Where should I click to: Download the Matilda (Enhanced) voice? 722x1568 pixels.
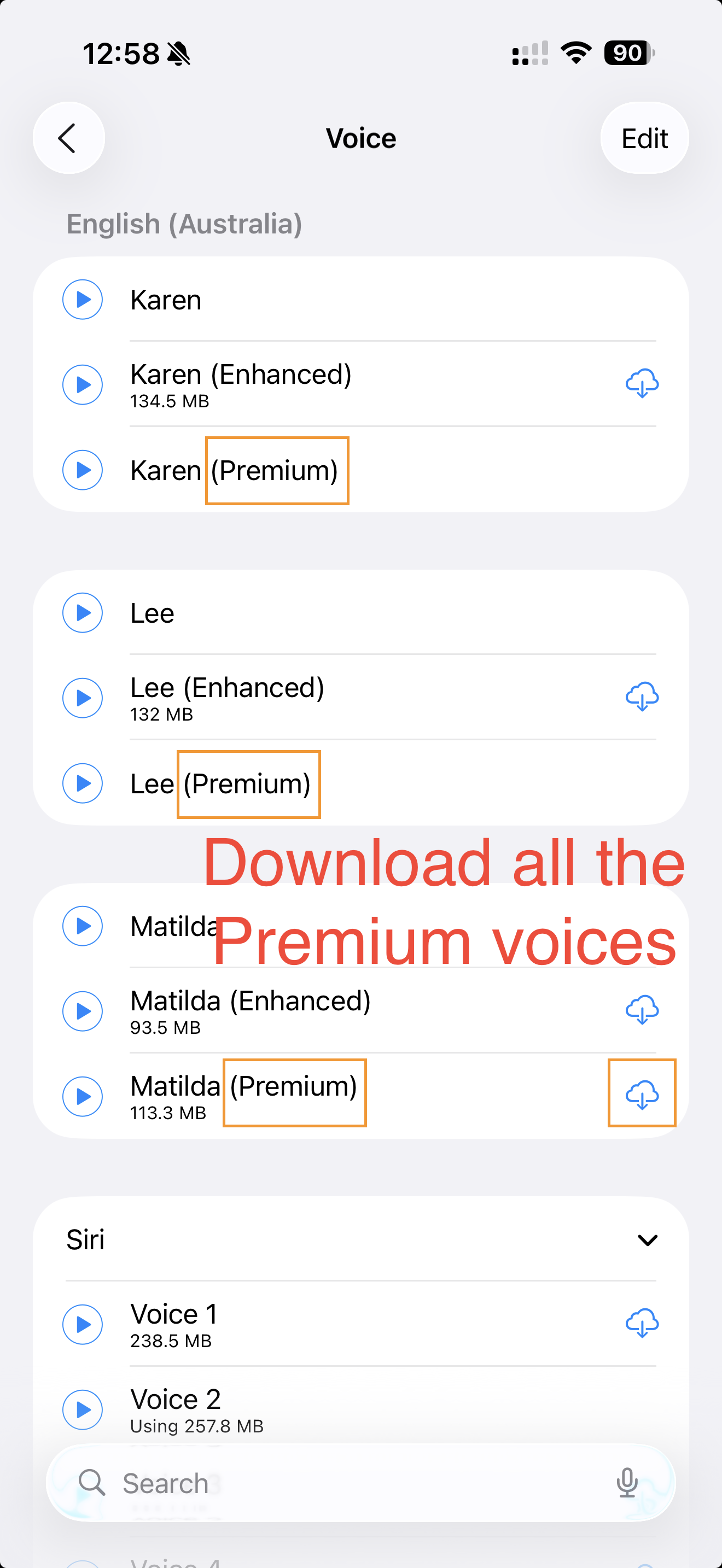[642, 1010]
